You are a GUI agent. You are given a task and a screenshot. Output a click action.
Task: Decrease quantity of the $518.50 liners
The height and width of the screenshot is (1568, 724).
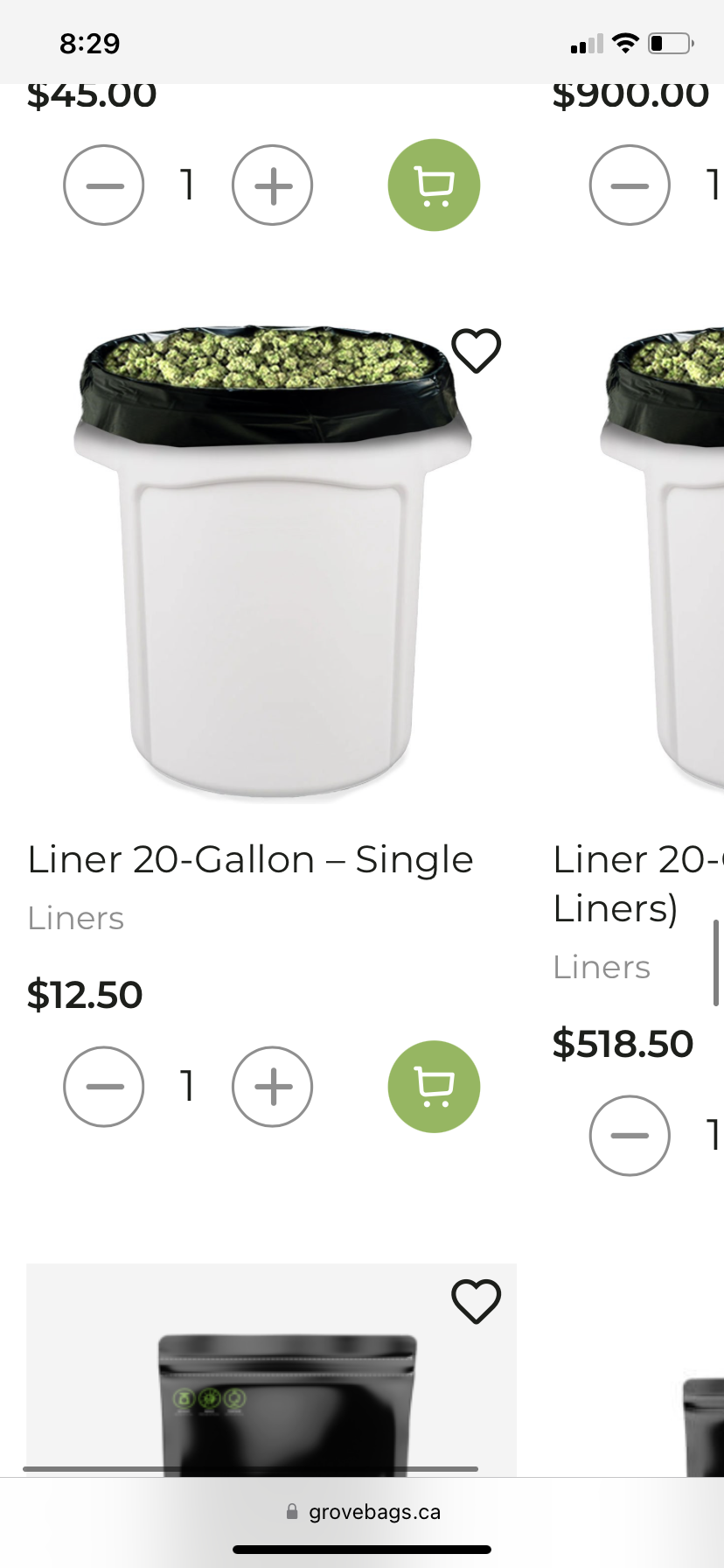pyautogui.click(x=630, y=1136)
